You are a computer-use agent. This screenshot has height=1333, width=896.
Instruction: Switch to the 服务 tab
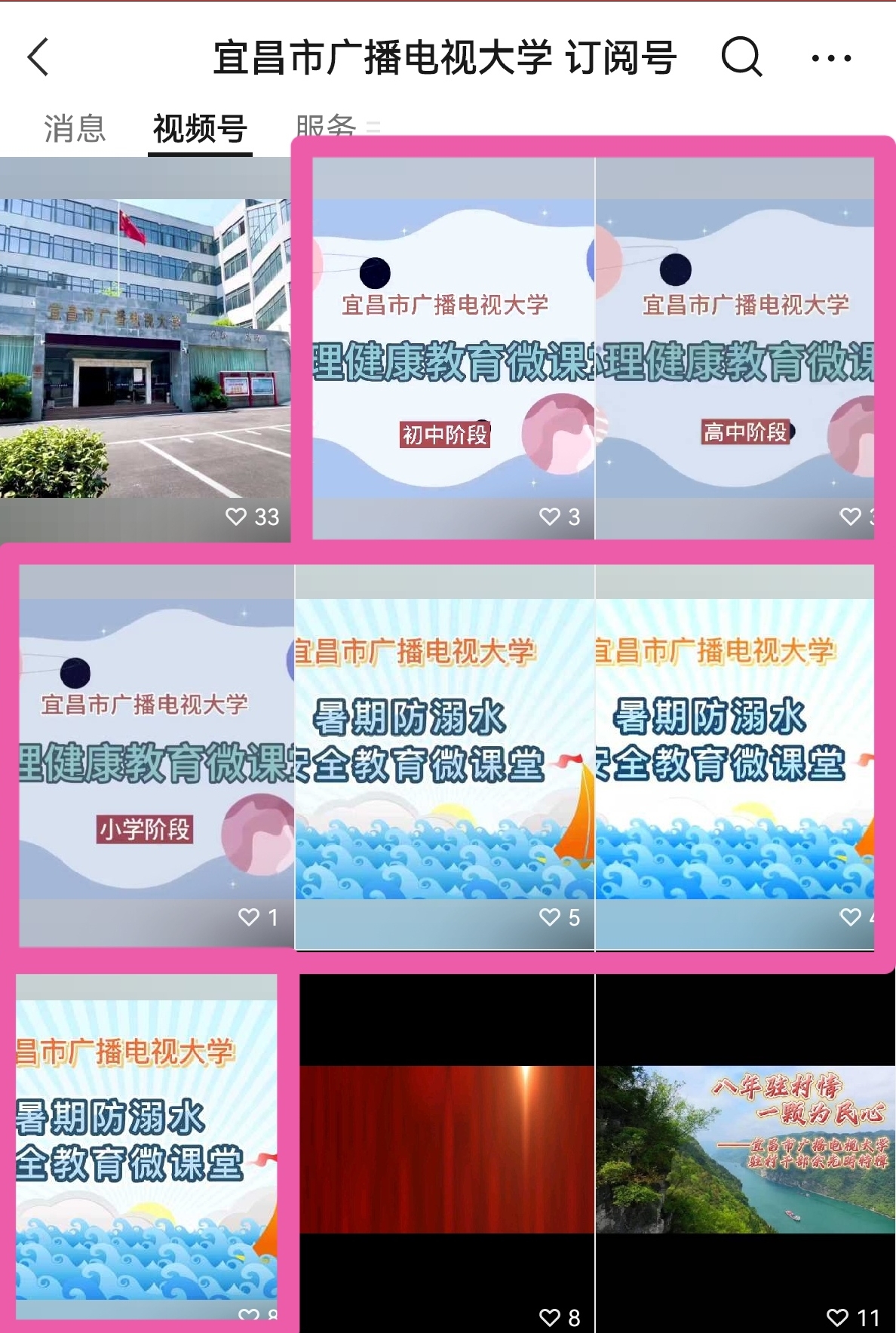pyautogui.click(x=326, y=127)
